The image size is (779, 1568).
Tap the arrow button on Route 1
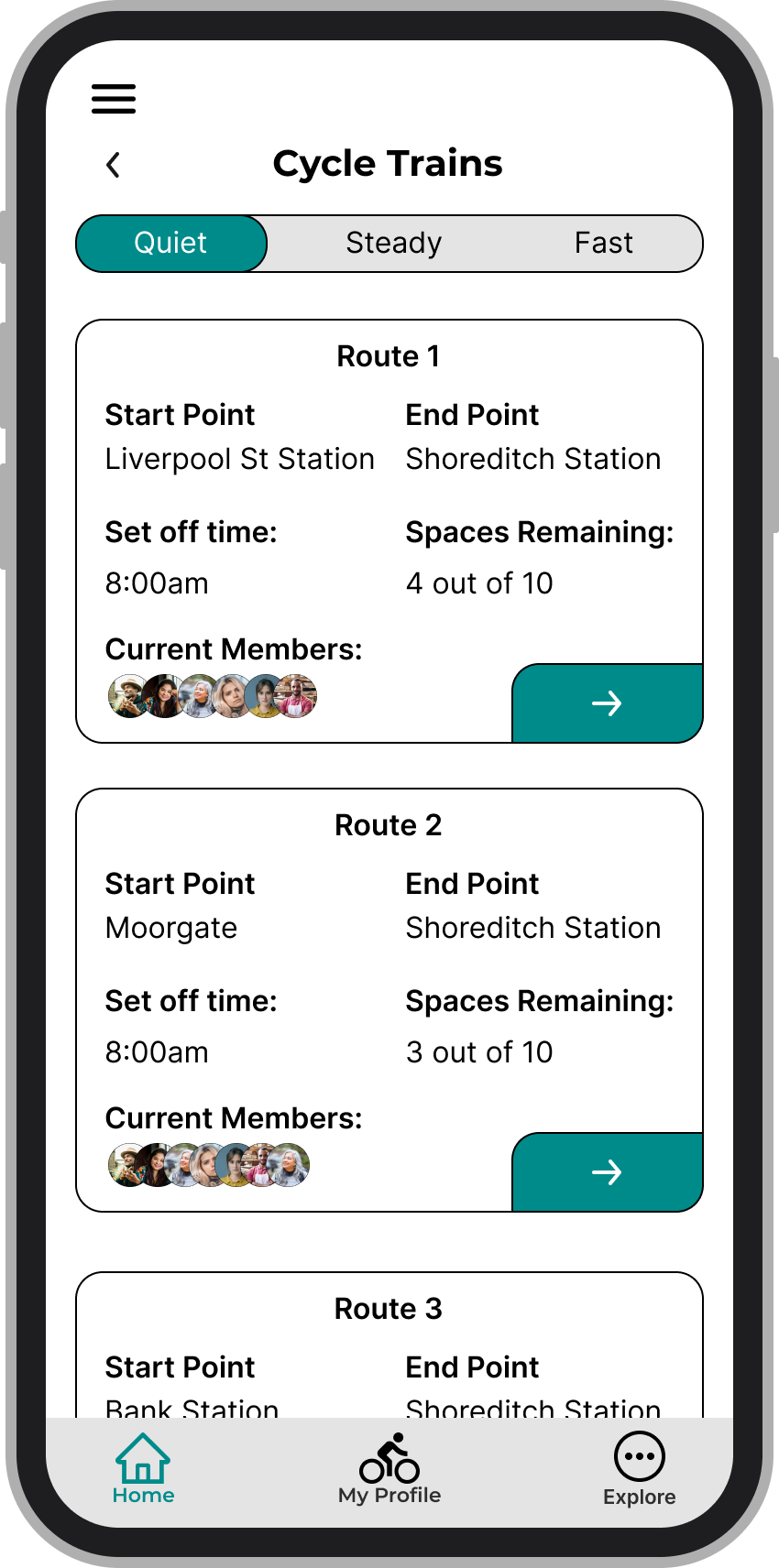click(607, 703)
